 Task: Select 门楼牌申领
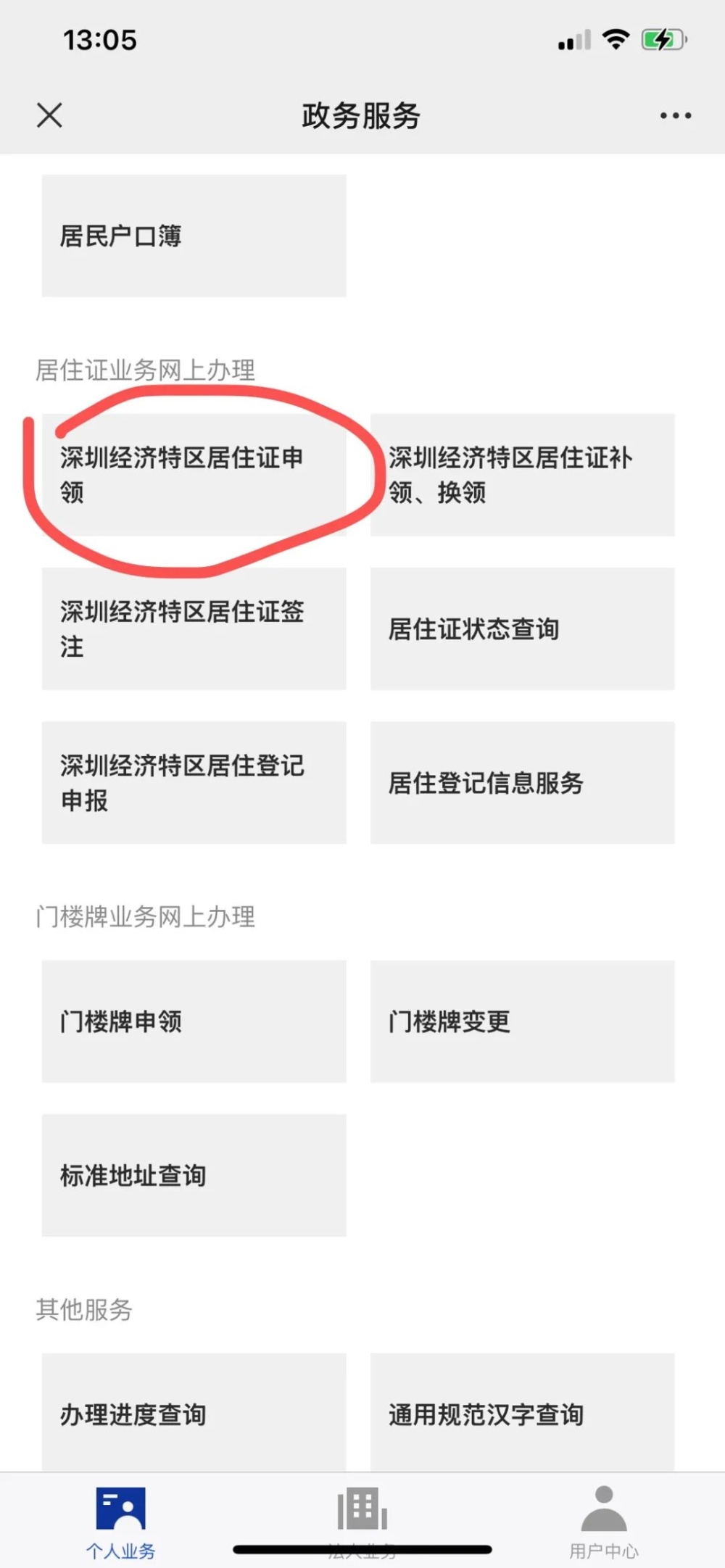194,1021
